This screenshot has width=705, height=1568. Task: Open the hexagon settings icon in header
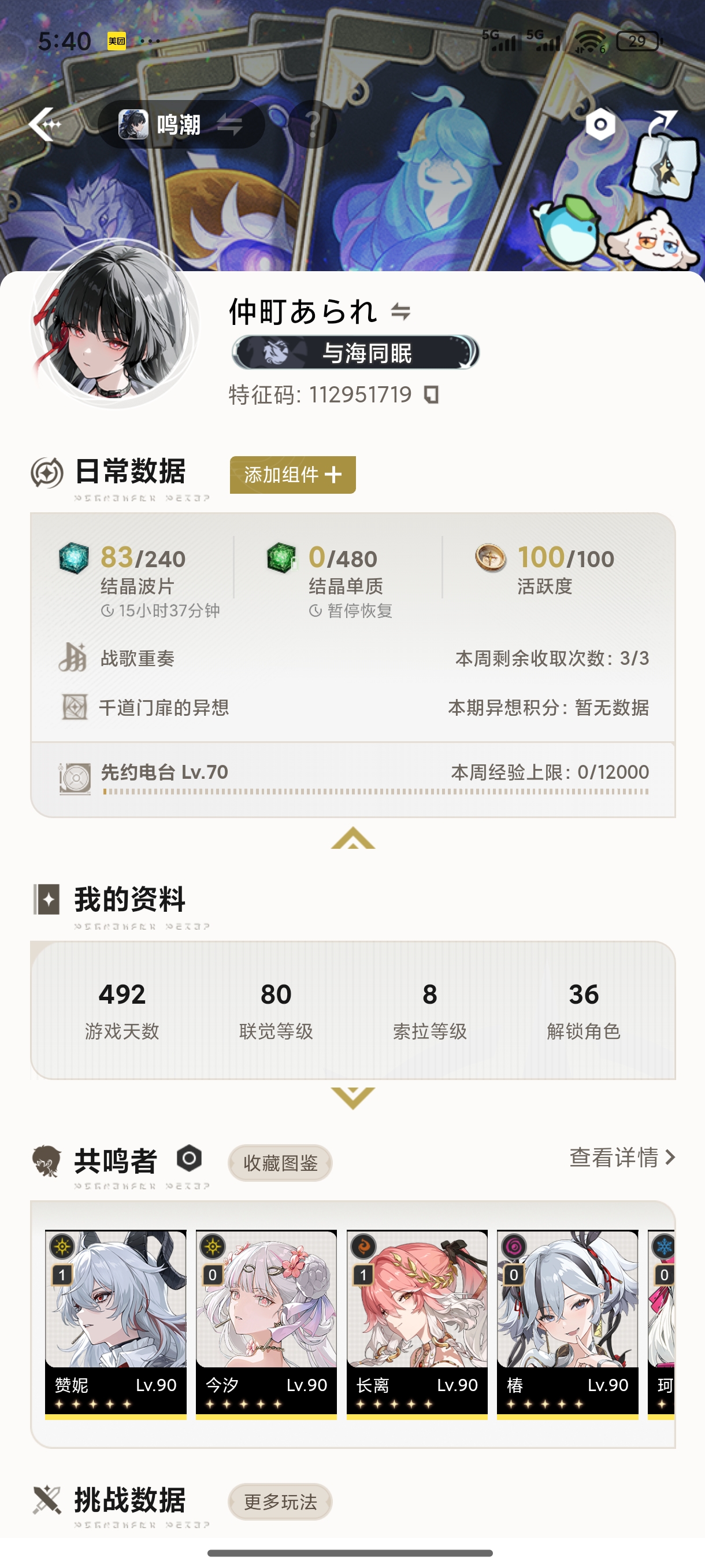point(600,125)
